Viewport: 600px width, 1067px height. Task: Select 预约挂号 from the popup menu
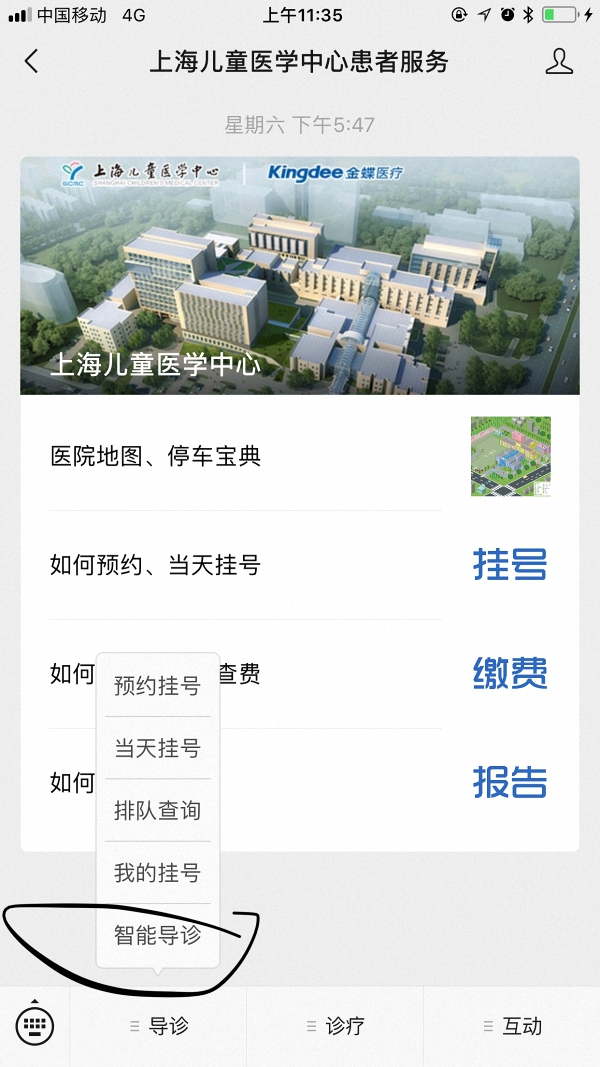(157, 686)
